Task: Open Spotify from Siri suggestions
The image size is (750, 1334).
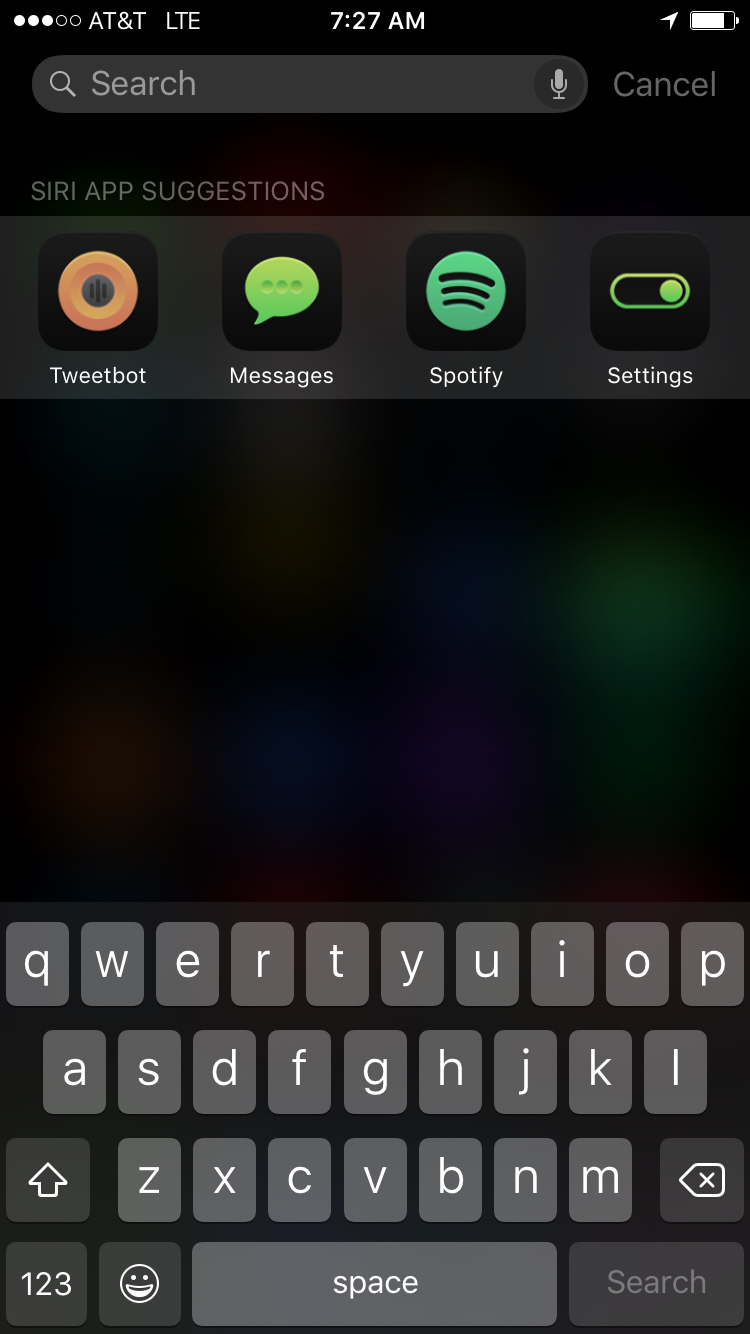Action: 466,292
